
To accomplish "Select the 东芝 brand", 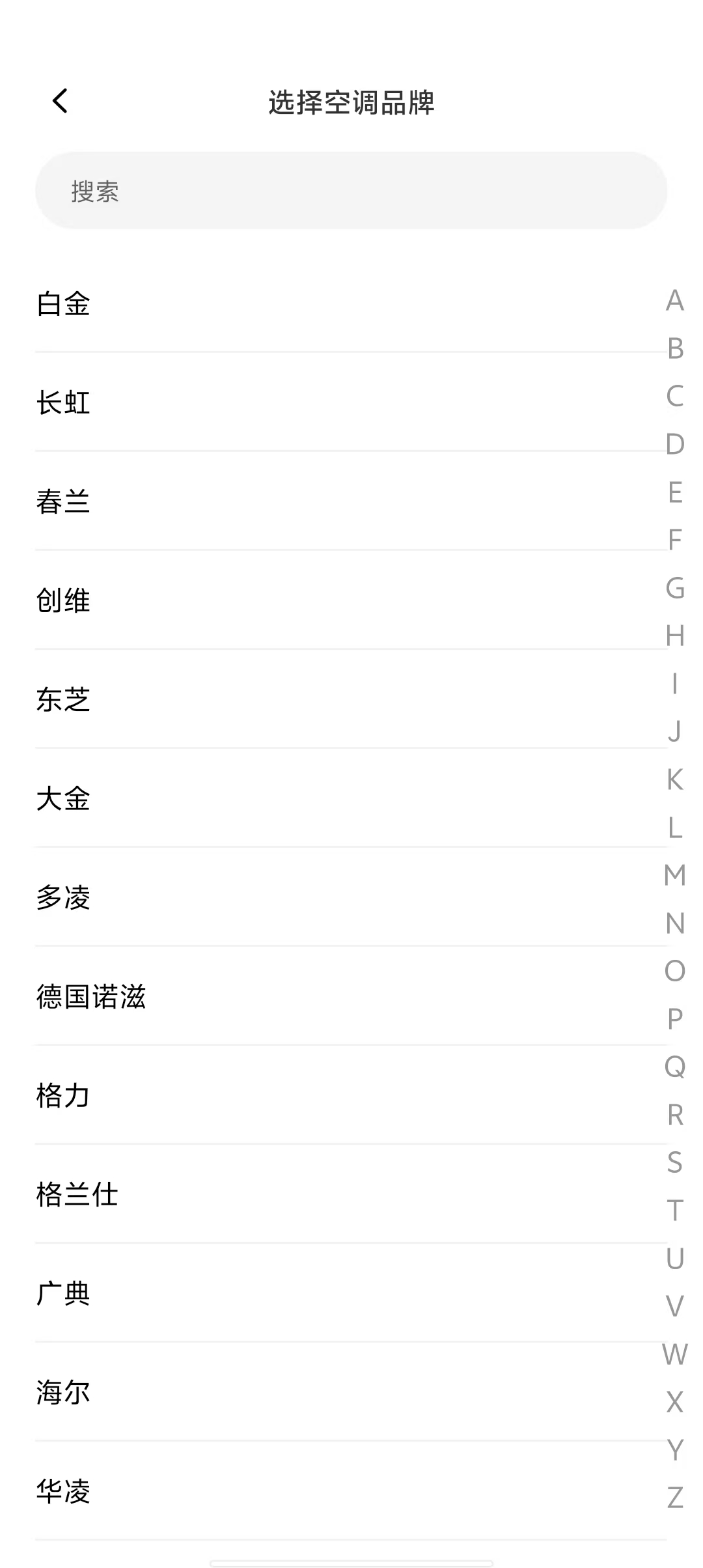I will pyautogui.click(x=64, y=699).
